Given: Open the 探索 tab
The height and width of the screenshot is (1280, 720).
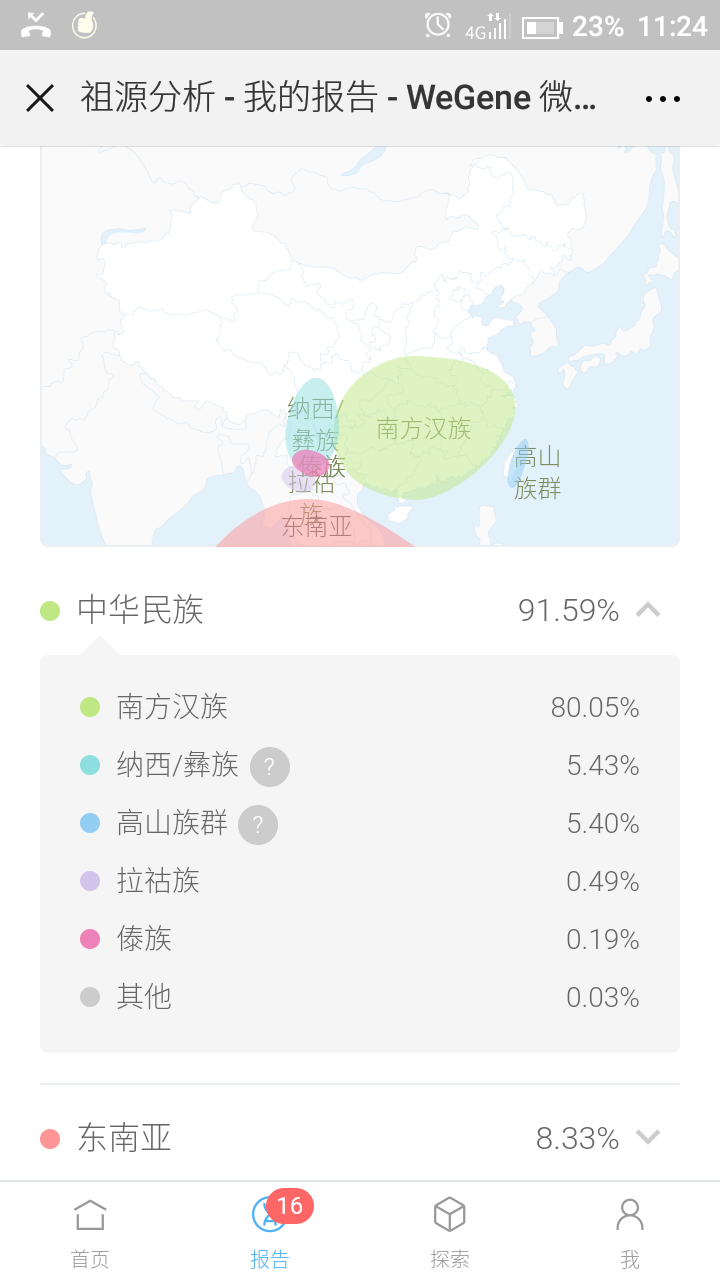Looking at the screenshot, I should coord(450,1233).
